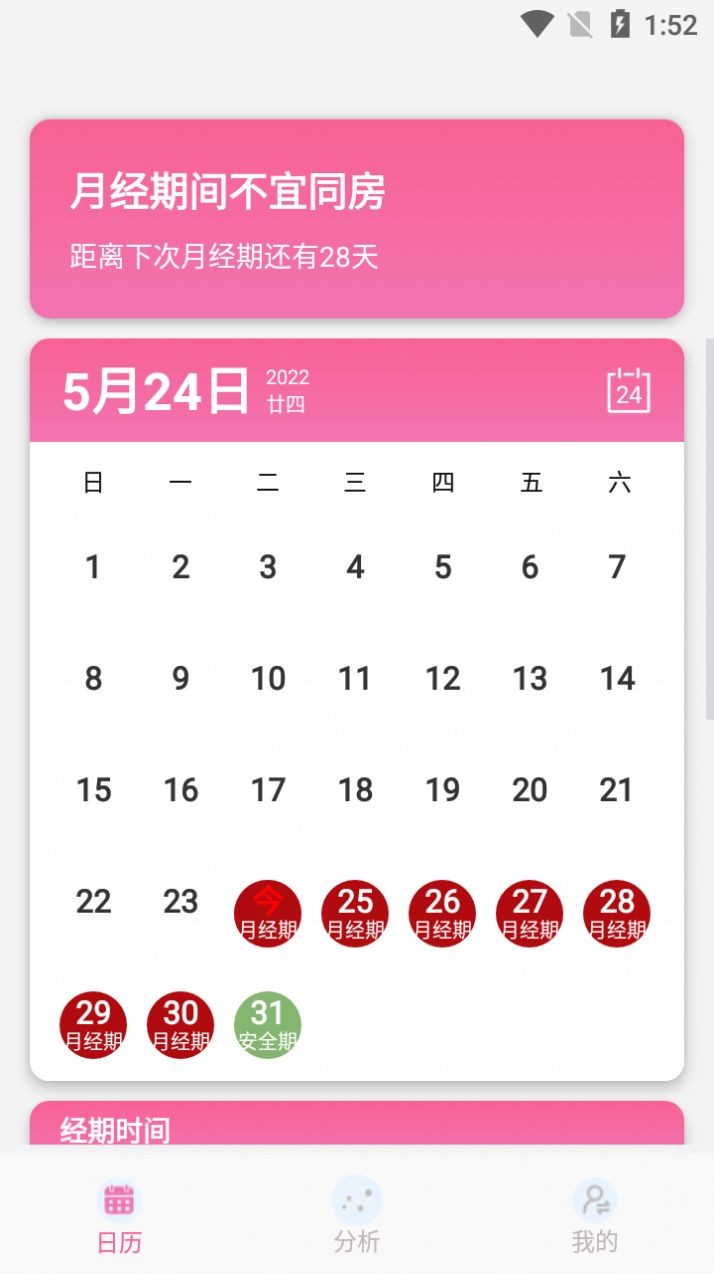Image resolution: width=714 pixels, height=1274 pixels.
Task: Select day 15 in the calendar
Action: point(93,790)
